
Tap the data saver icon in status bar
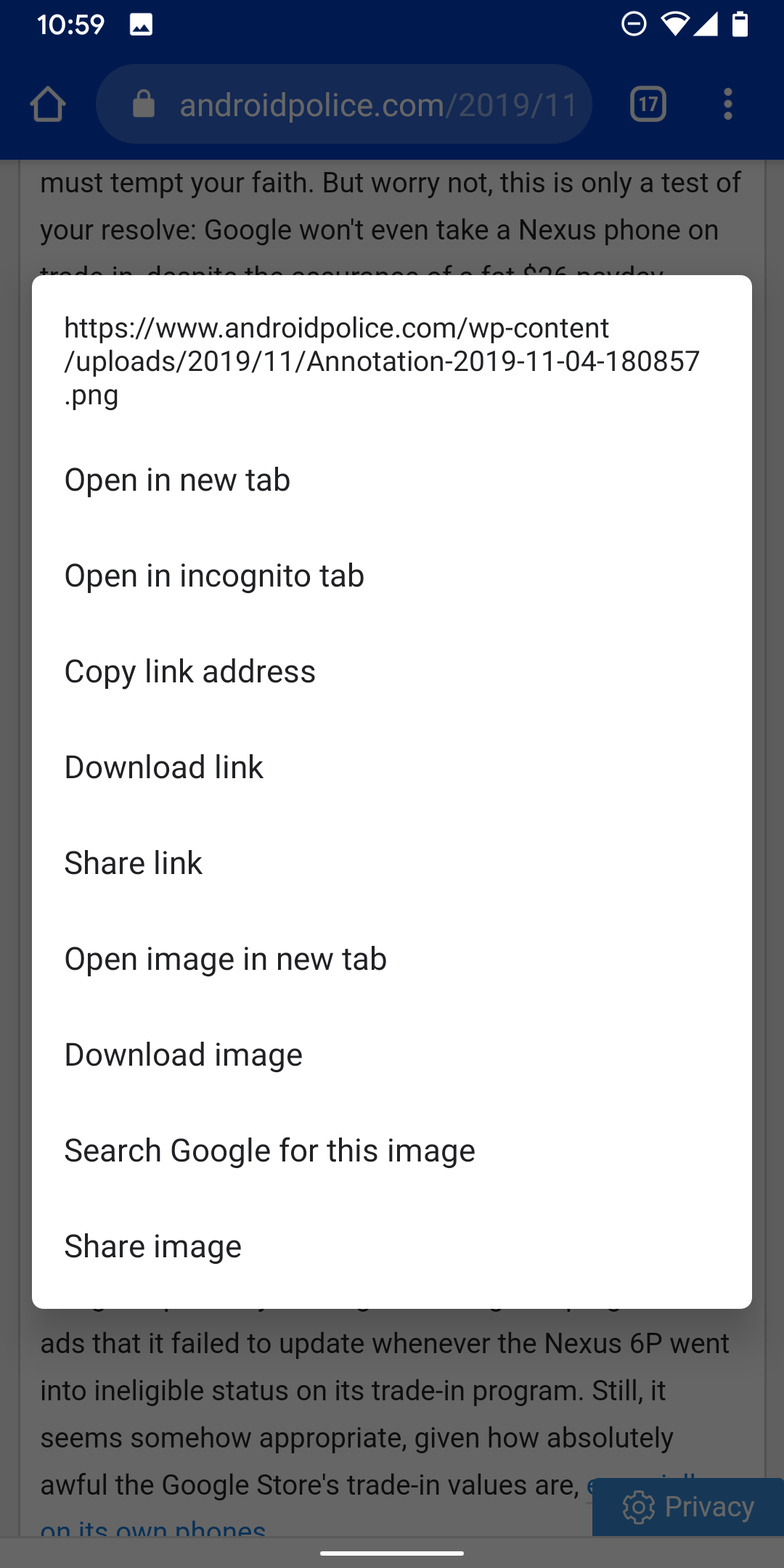[633, 24]
